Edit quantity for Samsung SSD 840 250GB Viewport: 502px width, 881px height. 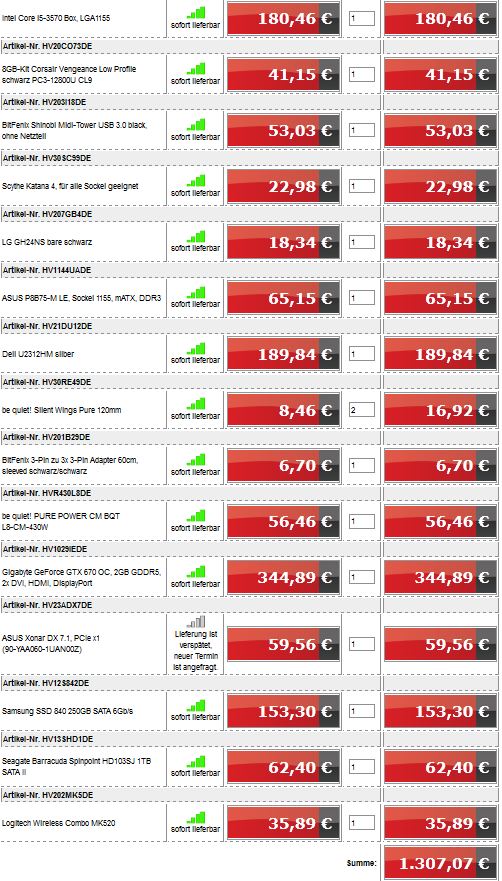pyautogui.click(x=361, y=711)
